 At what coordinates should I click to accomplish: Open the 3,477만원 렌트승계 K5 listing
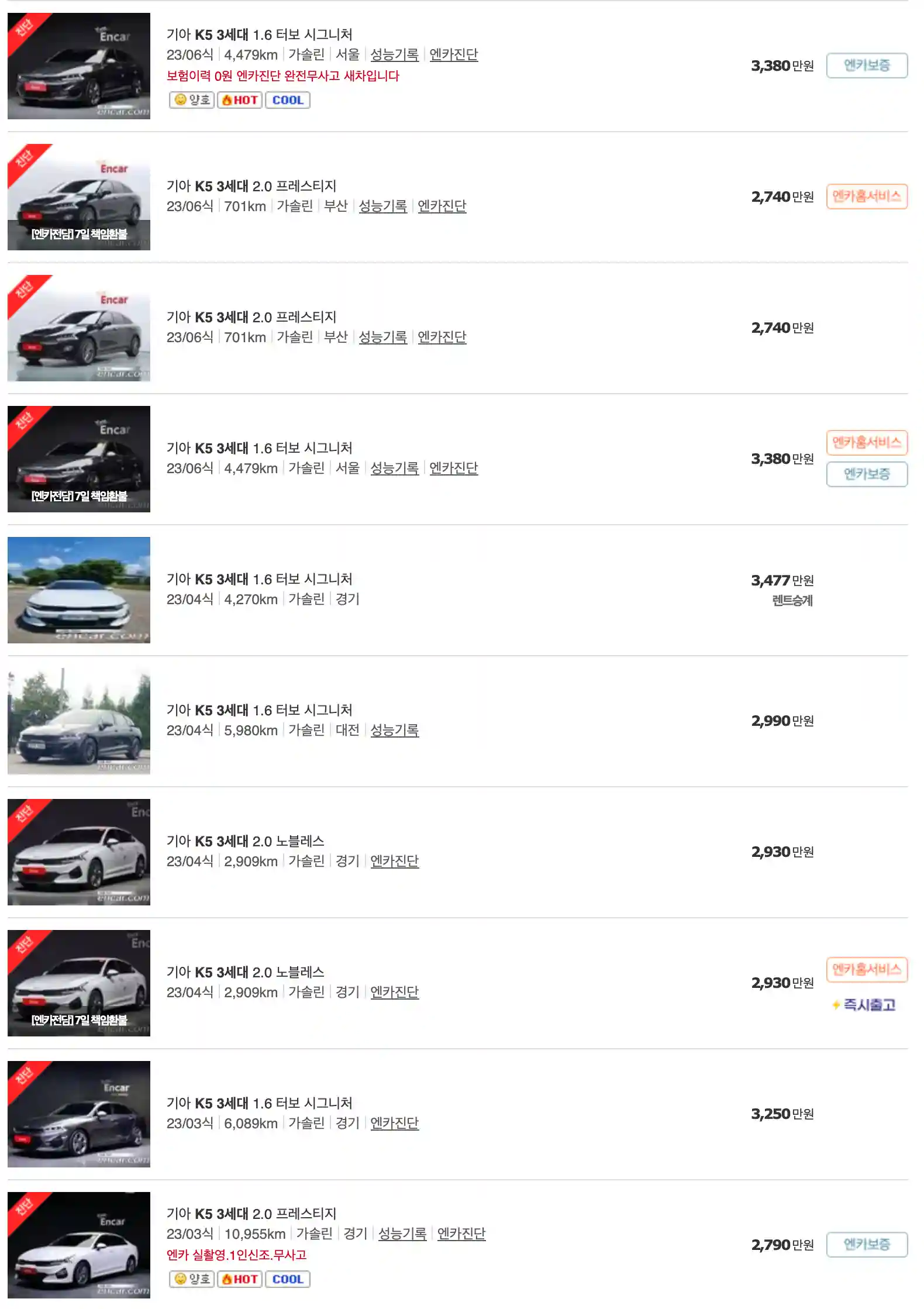(x=259, y=579)
